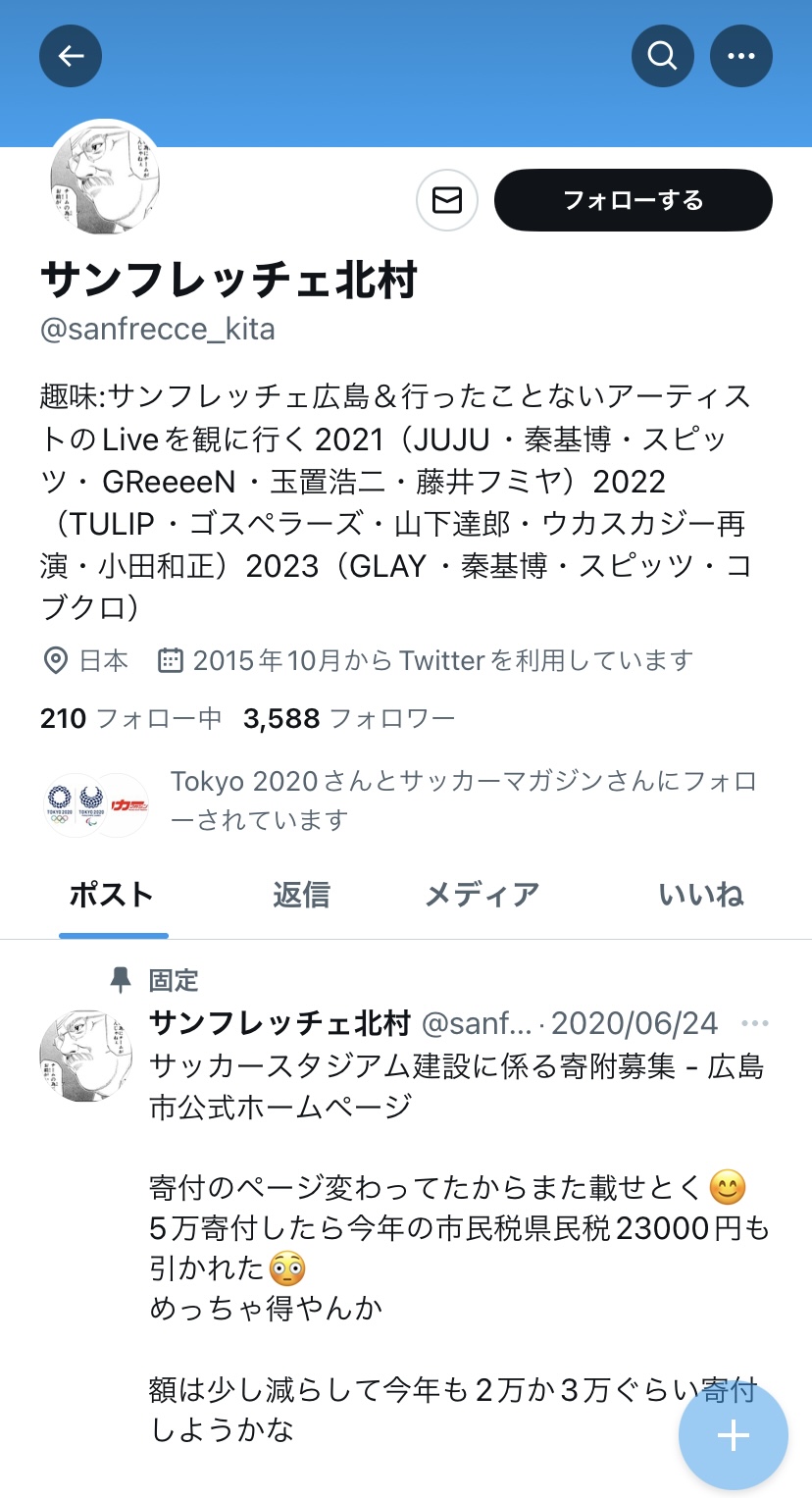Viewport: 812px width, 1498px height.
Task: Send a direct message via envelope icon
Action: click(x=447, y=200)
